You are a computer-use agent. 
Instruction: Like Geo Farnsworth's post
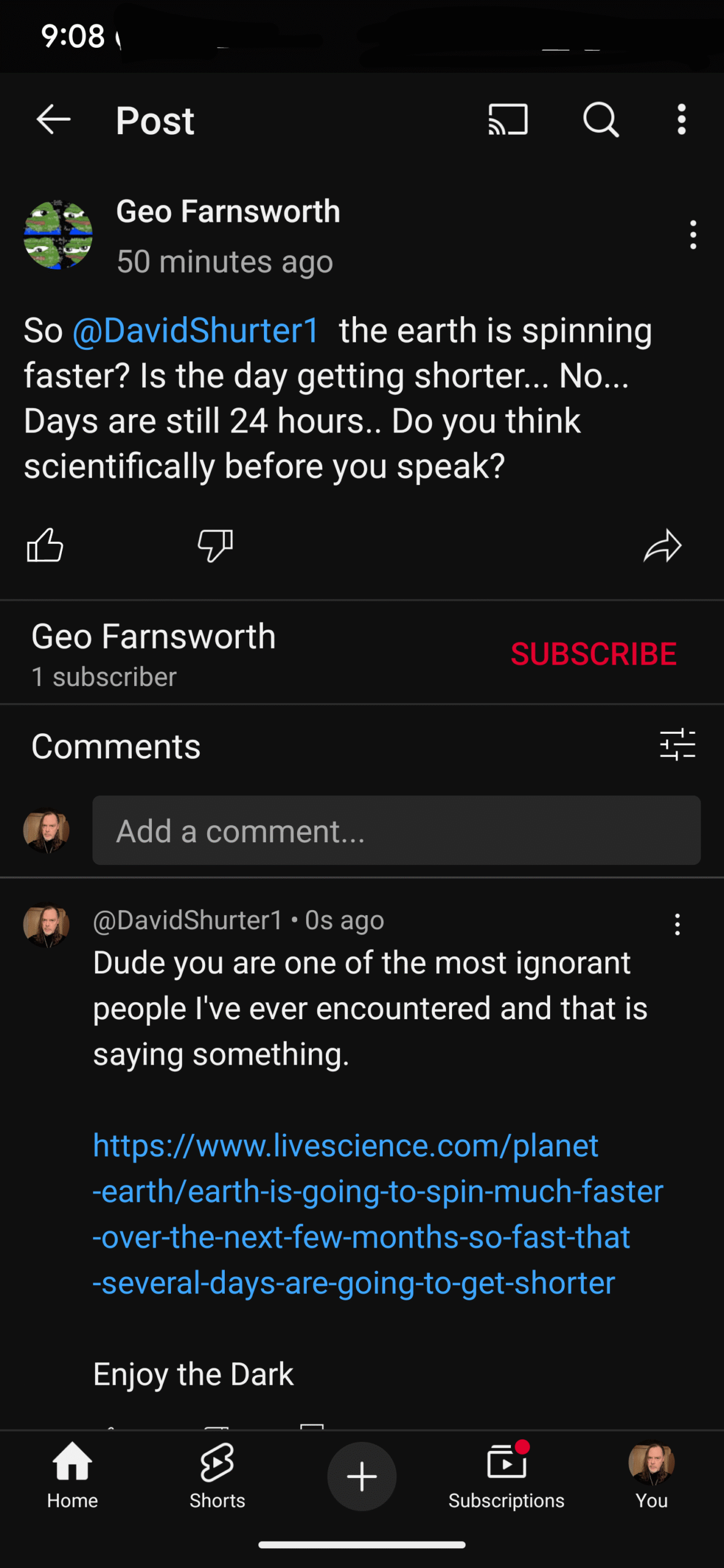[45, 545]
